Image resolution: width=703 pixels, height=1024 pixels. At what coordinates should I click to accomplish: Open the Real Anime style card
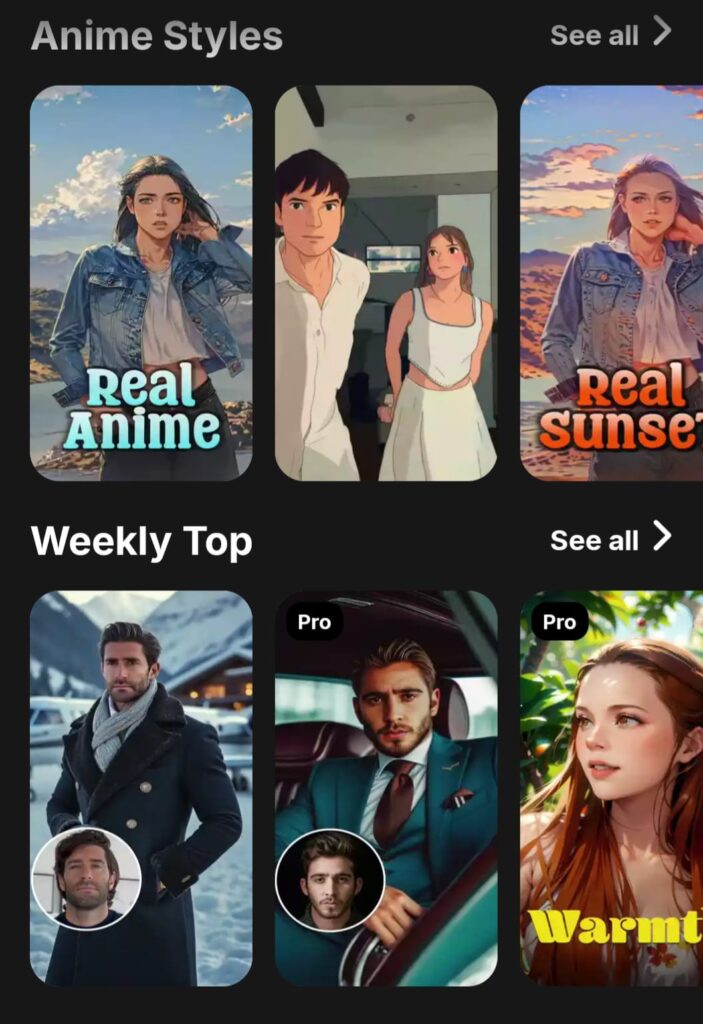pos(141,283)
